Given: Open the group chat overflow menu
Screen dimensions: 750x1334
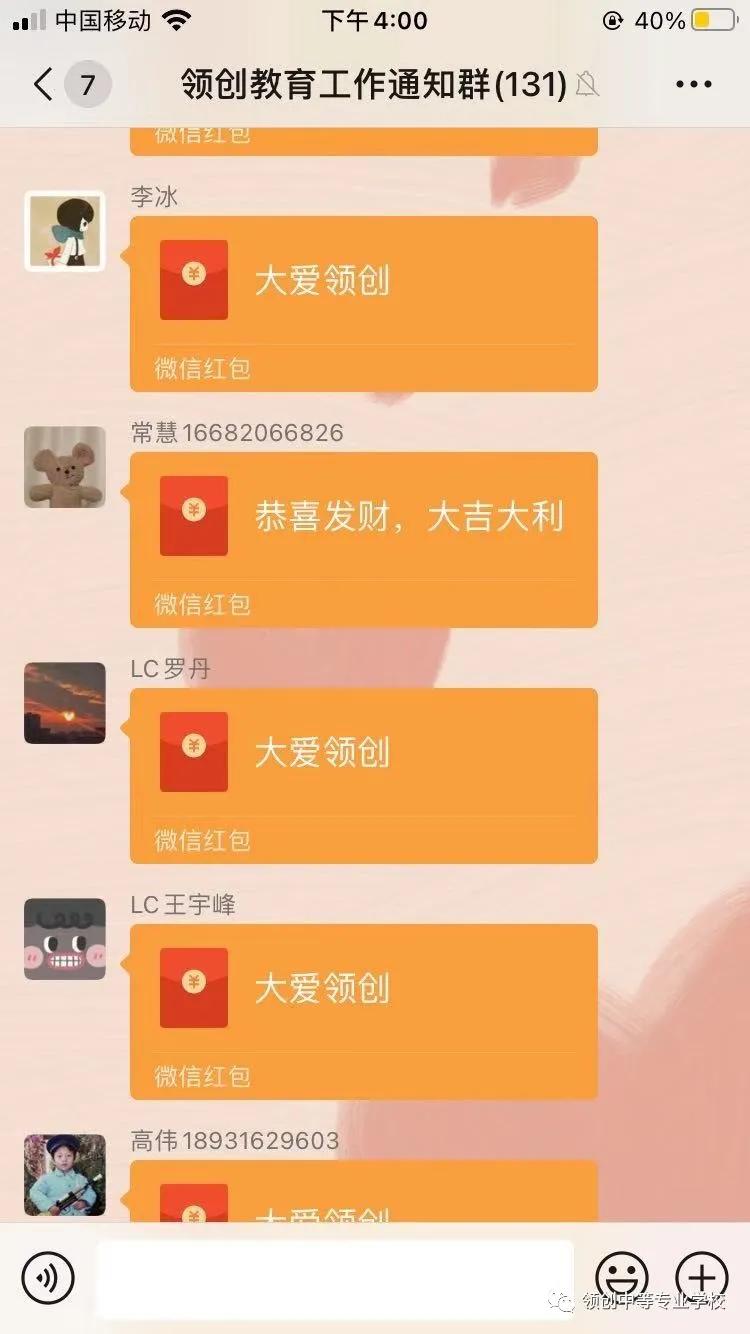Looking at the screenshot, I should [693, 84].
